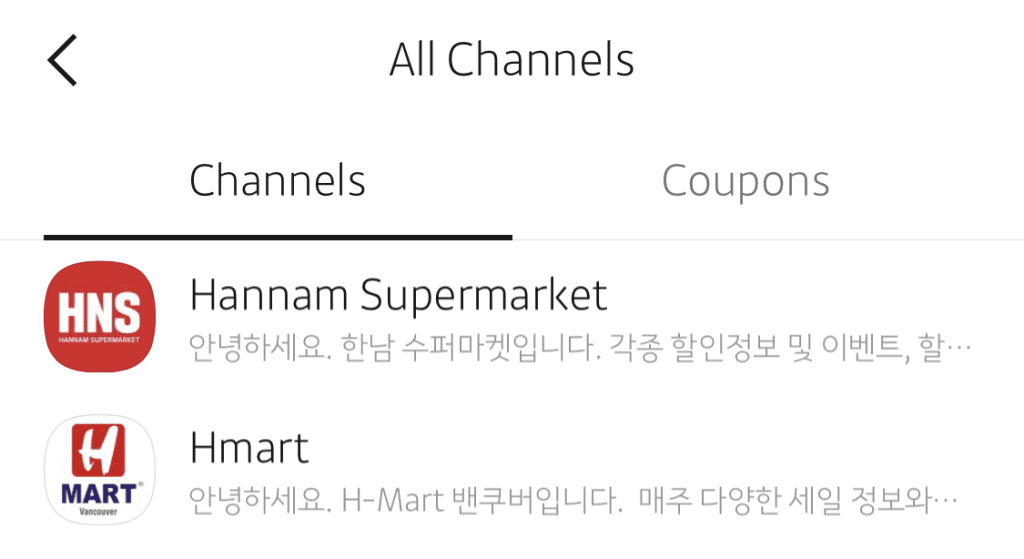The height and width of the screenshot is (559, 1024).
Task: Switch to the Coupons tab
Action: point(745,182)
